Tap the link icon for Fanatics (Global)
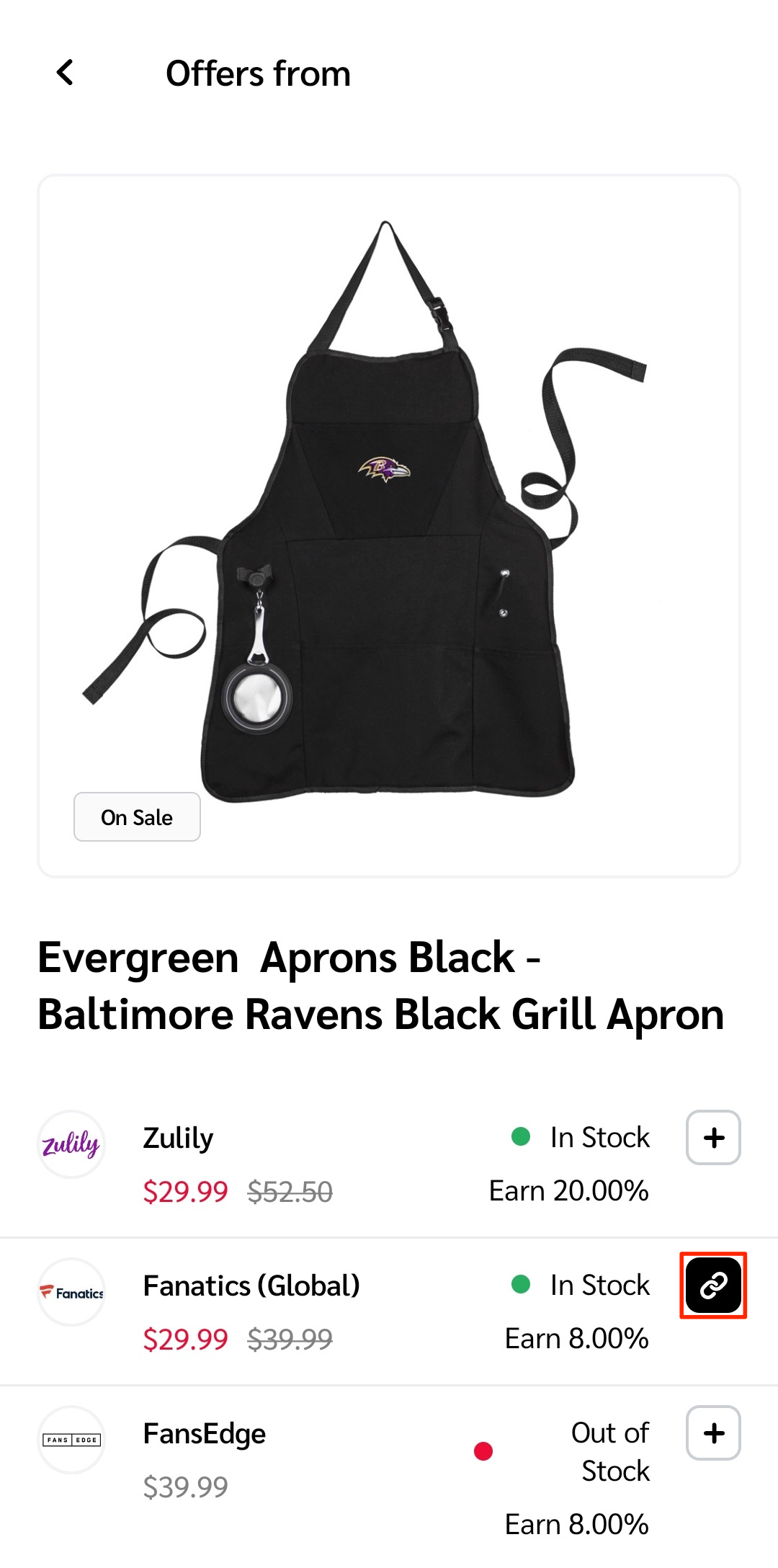The width and height of the screenshot is (778, 1568). [x=713, y=1286]
